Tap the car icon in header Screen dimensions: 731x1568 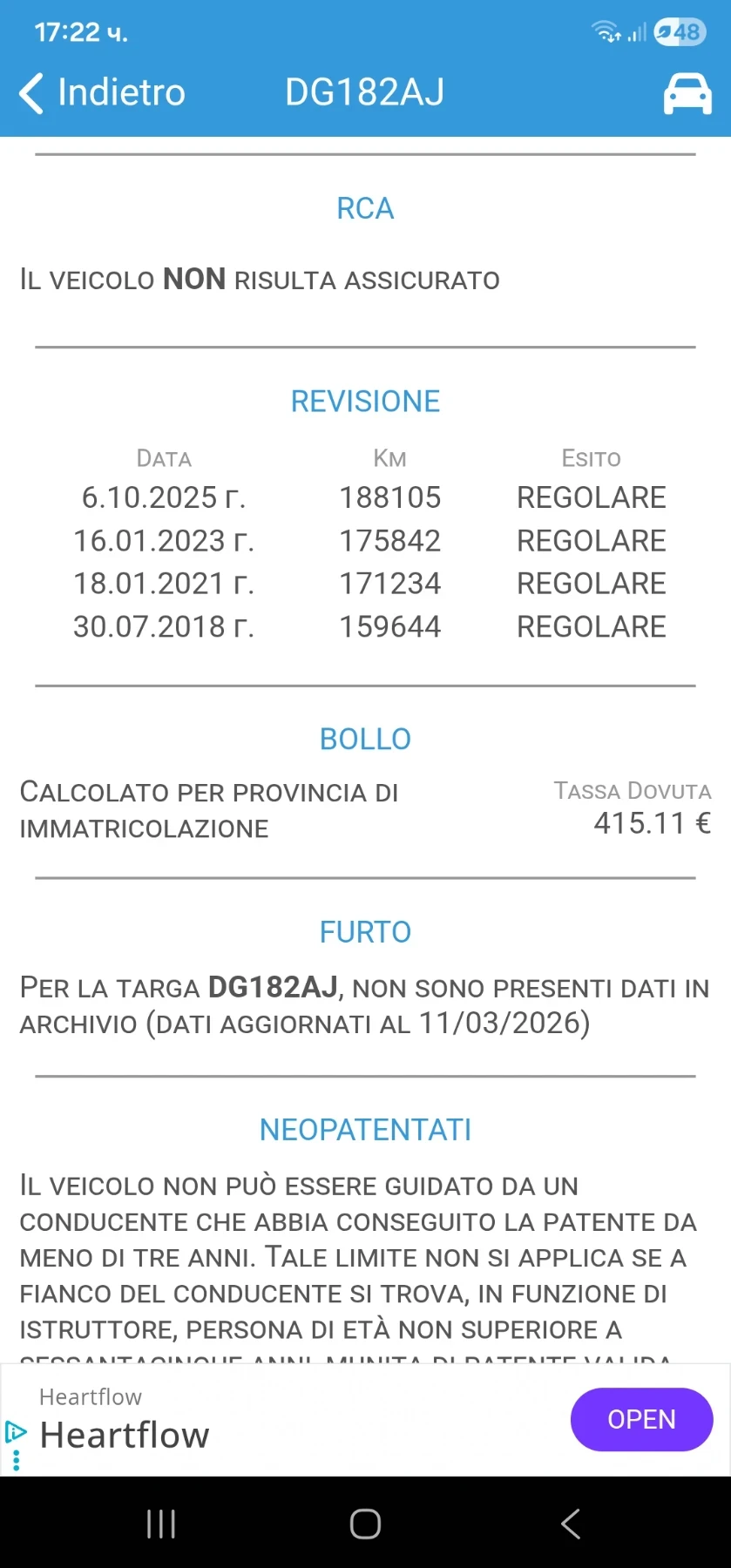click(687, 93)
